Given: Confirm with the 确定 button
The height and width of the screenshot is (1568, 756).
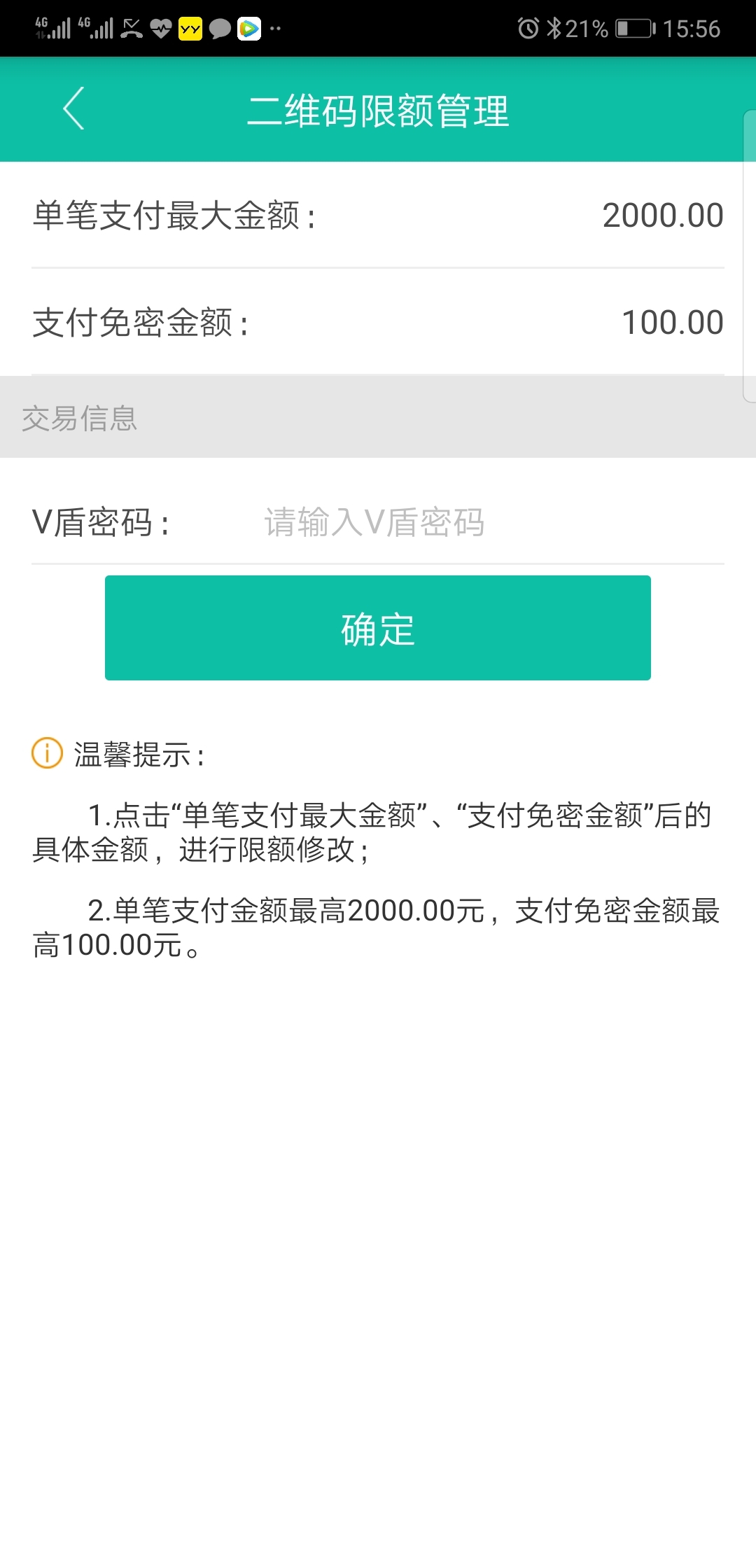Looking at the screenshot, I should [x=378, y=628].
